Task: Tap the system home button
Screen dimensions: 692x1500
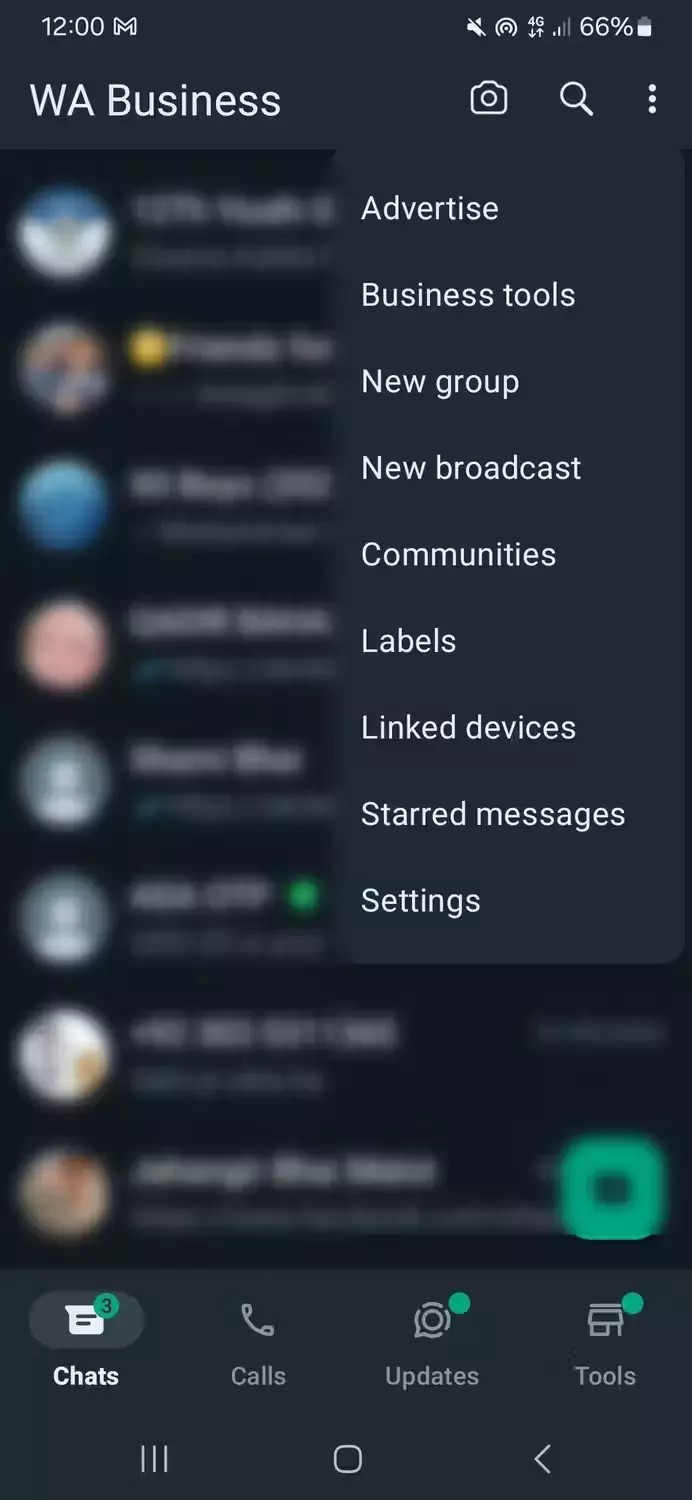Action: [x=347, y=1459]
